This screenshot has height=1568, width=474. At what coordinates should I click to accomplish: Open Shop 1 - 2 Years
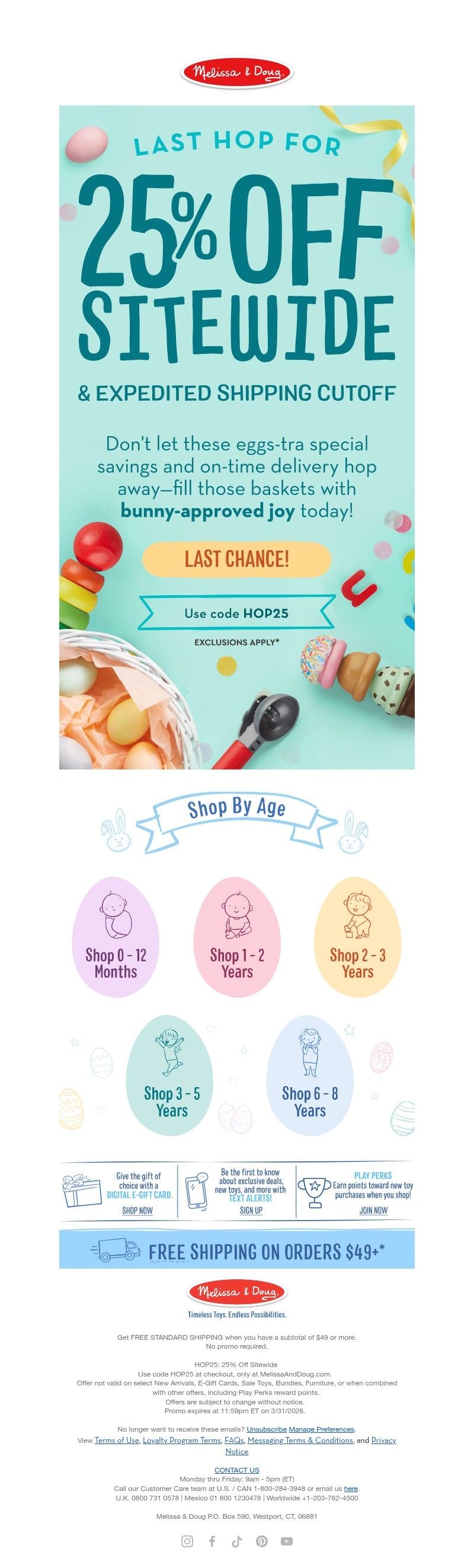tap(236, 936)
